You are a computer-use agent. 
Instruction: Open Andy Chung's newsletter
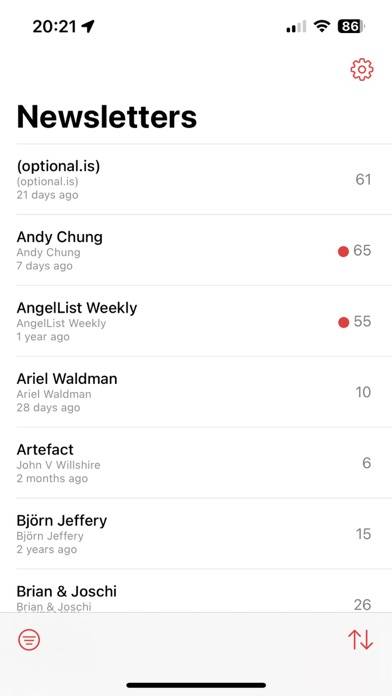pyautogui.click(x=196, y=250)
